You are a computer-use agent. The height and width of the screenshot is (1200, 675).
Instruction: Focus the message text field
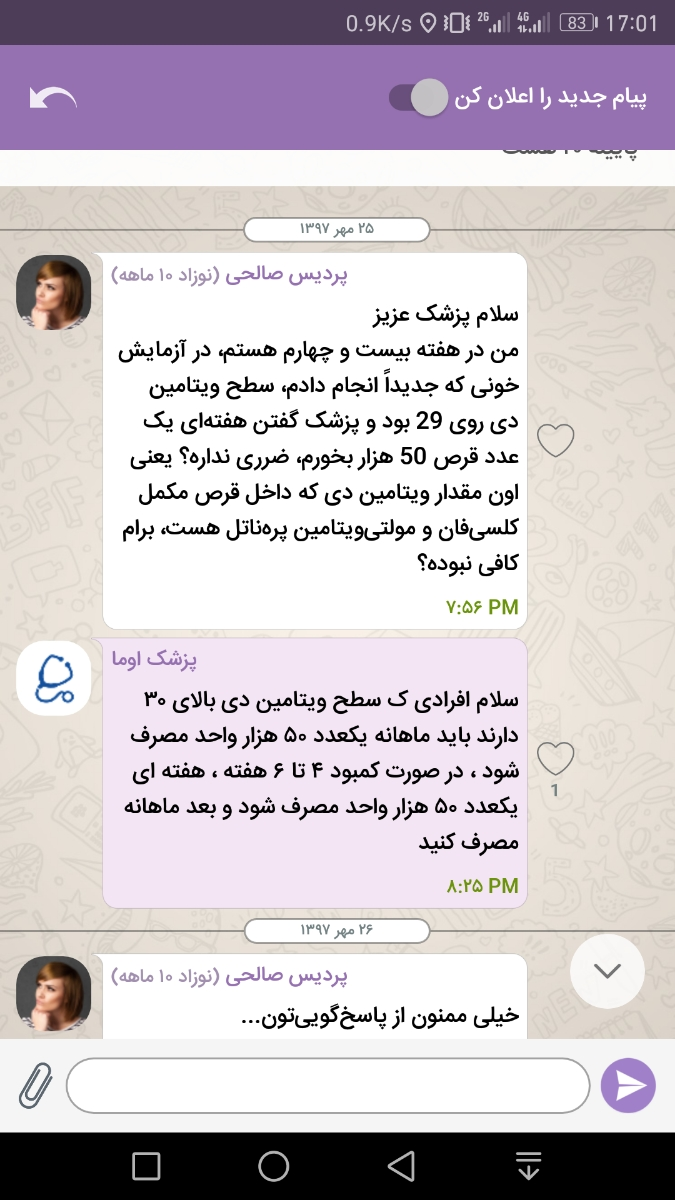(x=328, y=1085)
